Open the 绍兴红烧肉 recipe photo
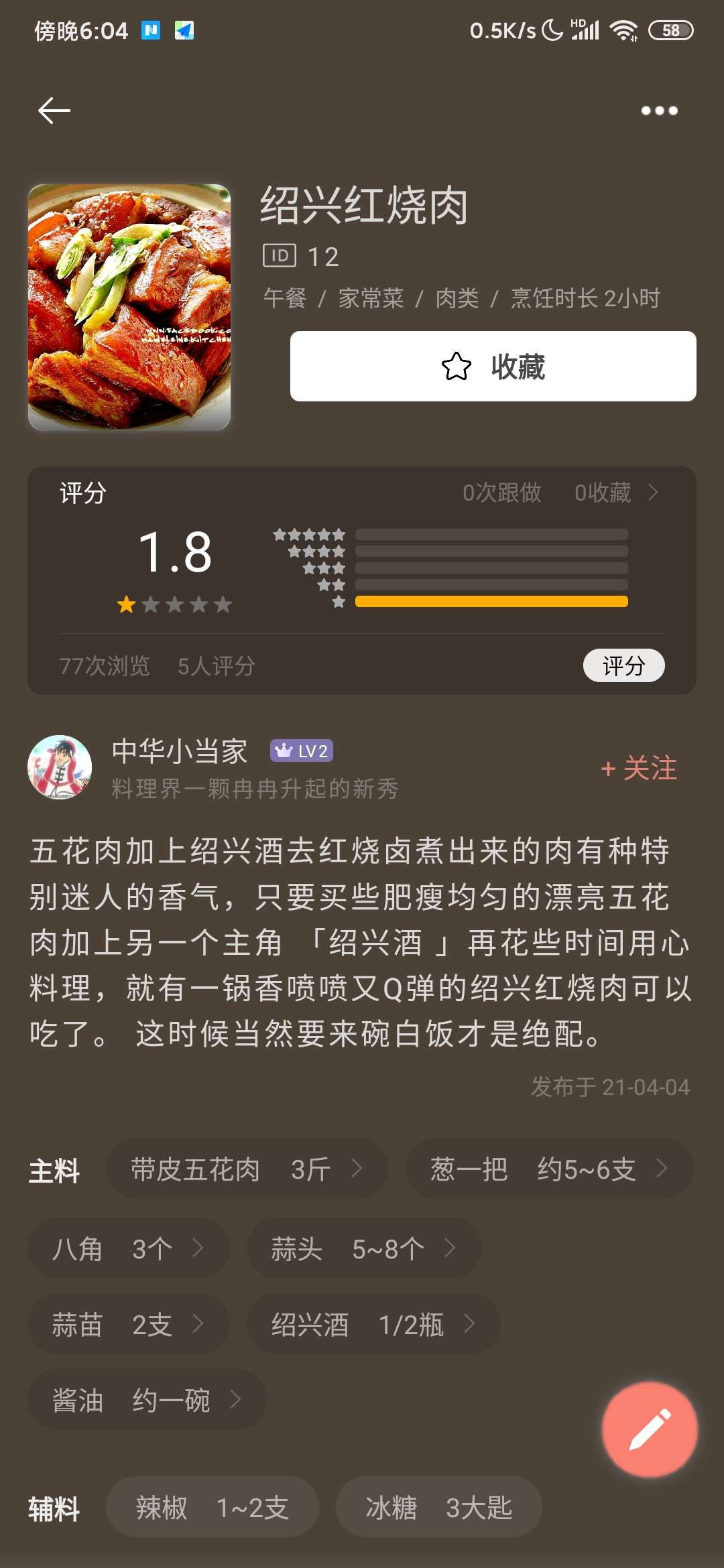The image size is (724, 1568). point(129,307)
